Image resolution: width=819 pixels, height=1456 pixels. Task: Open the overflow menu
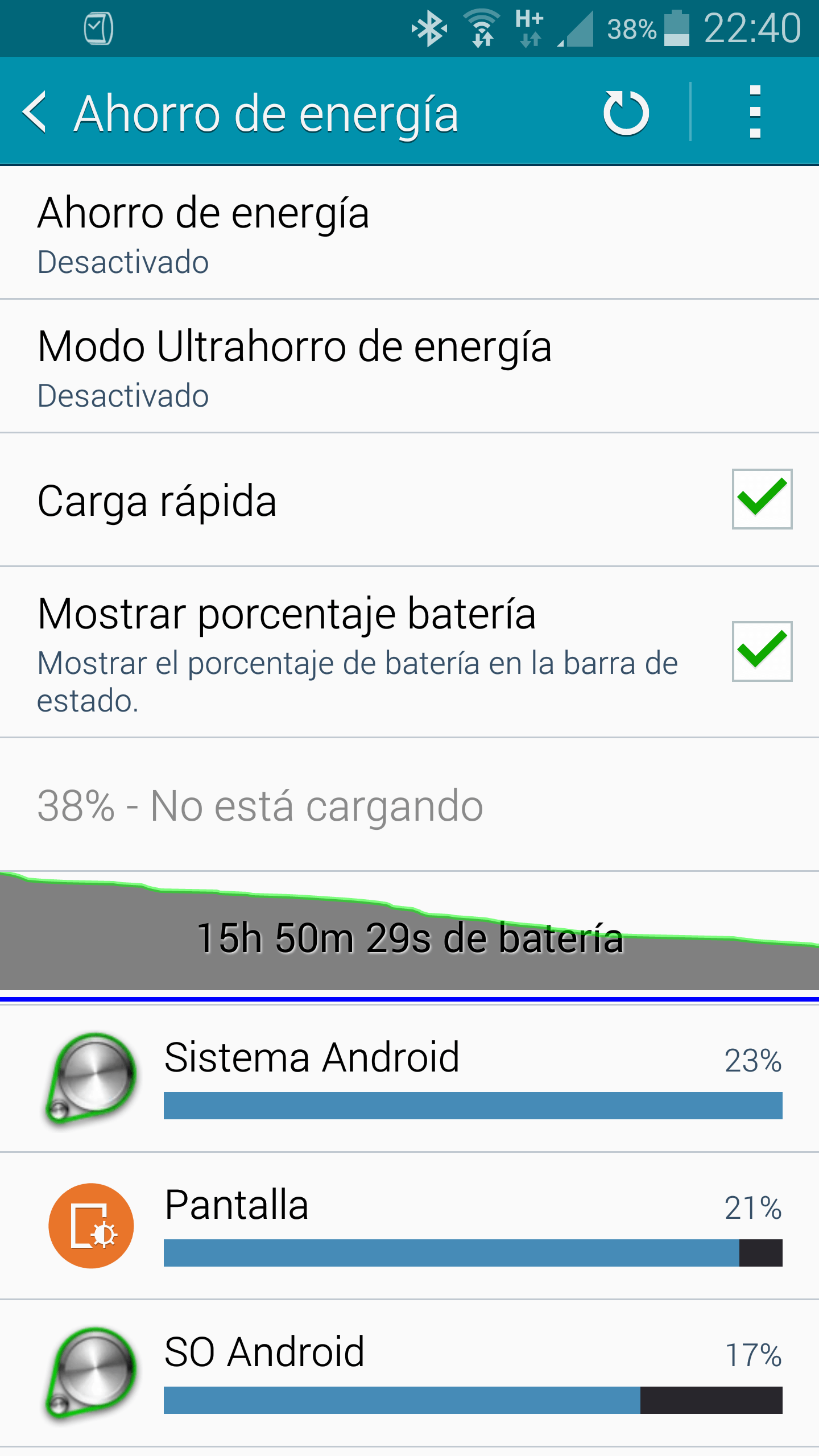[755, 113]
